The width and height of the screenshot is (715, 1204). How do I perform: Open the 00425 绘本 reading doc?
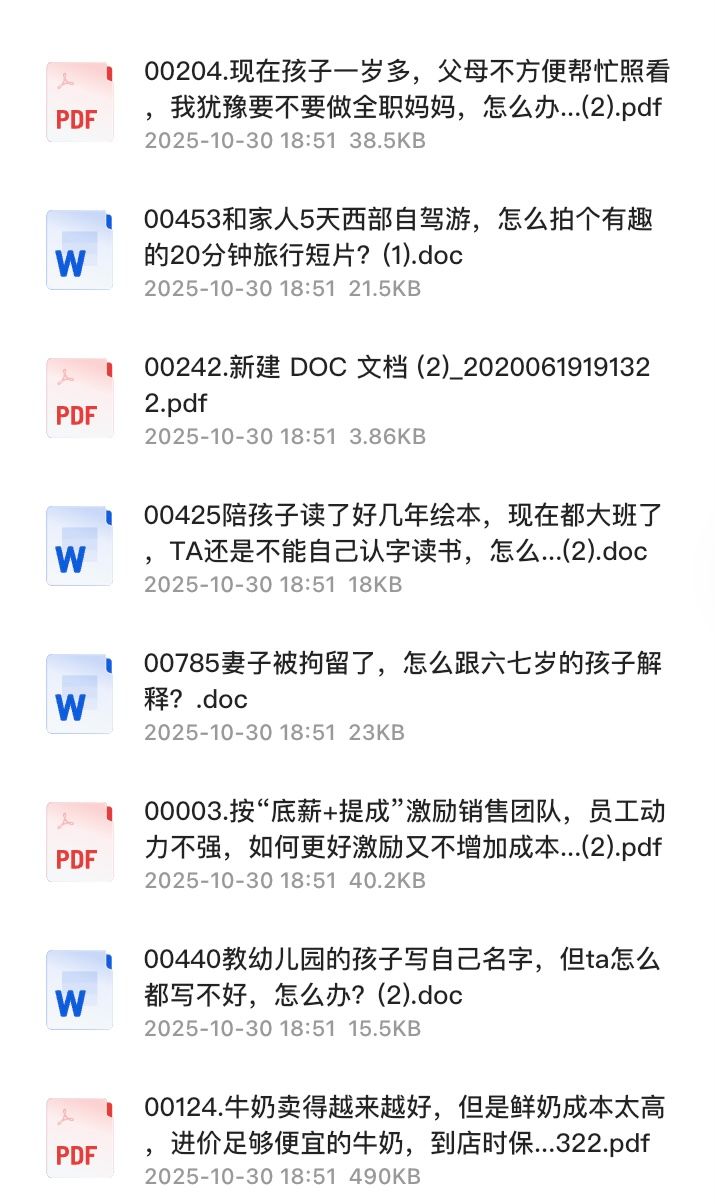coord(400,533)
